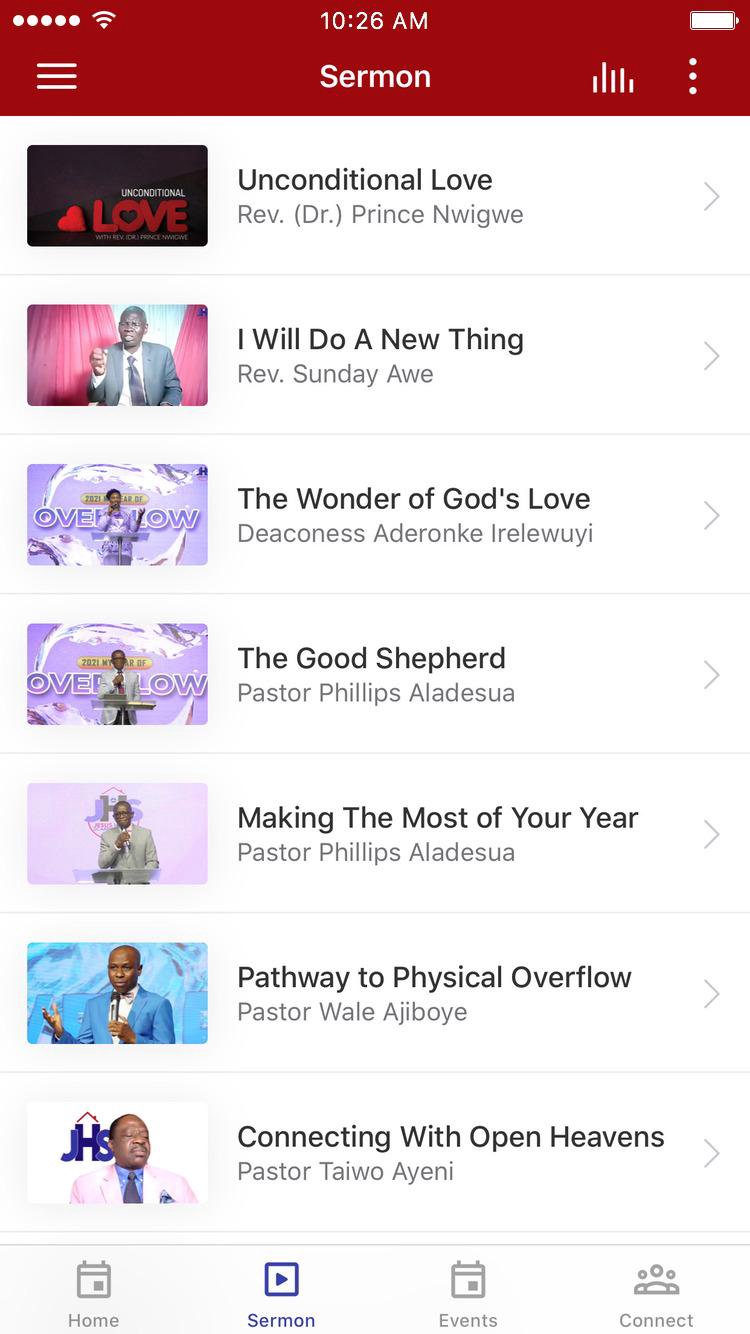This screenshot has width=750, height=1334.
Task: Open the Unconditional Love sermon
Action: point(375,196)
